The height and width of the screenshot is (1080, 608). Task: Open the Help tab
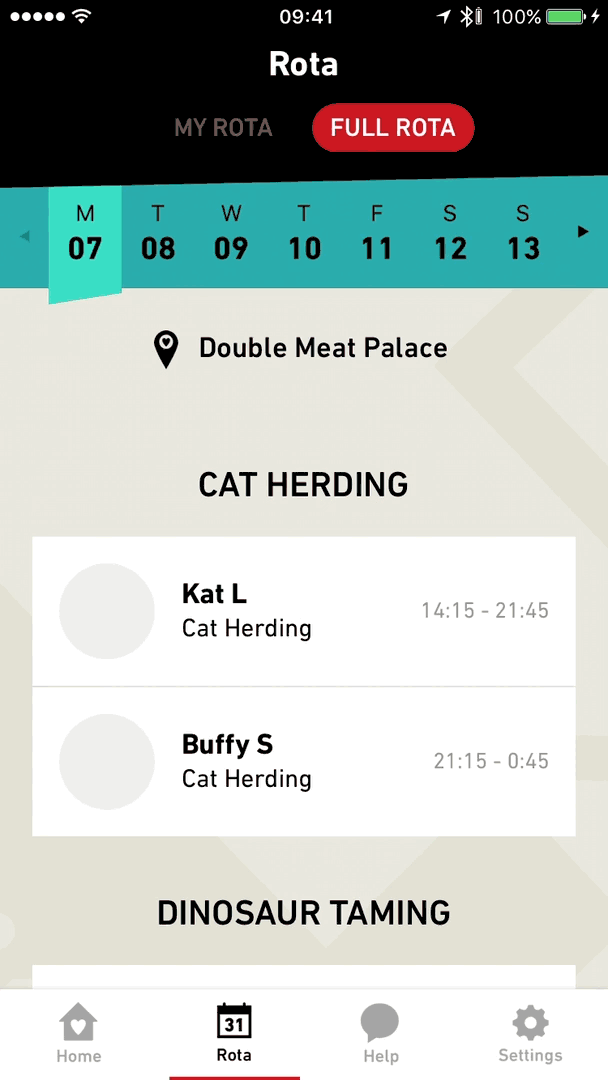(380, 1033)
